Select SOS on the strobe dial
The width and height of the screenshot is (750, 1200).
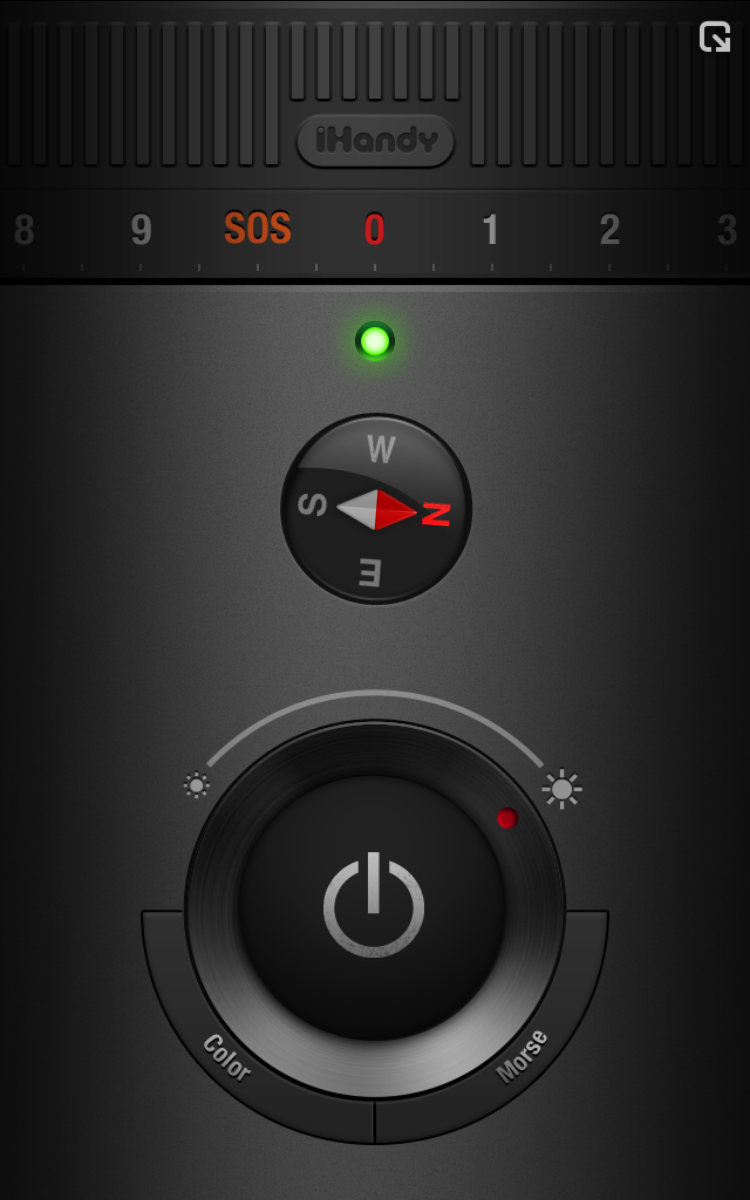(257, 229)
